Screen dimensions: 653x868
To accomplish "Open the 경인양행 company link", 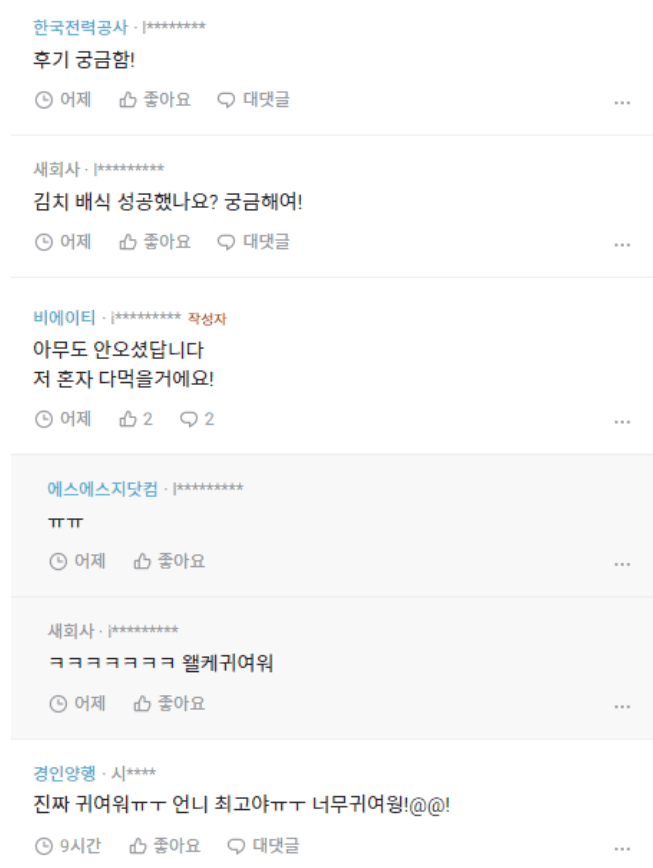I will pyautogui.click(x=64, y=773).
